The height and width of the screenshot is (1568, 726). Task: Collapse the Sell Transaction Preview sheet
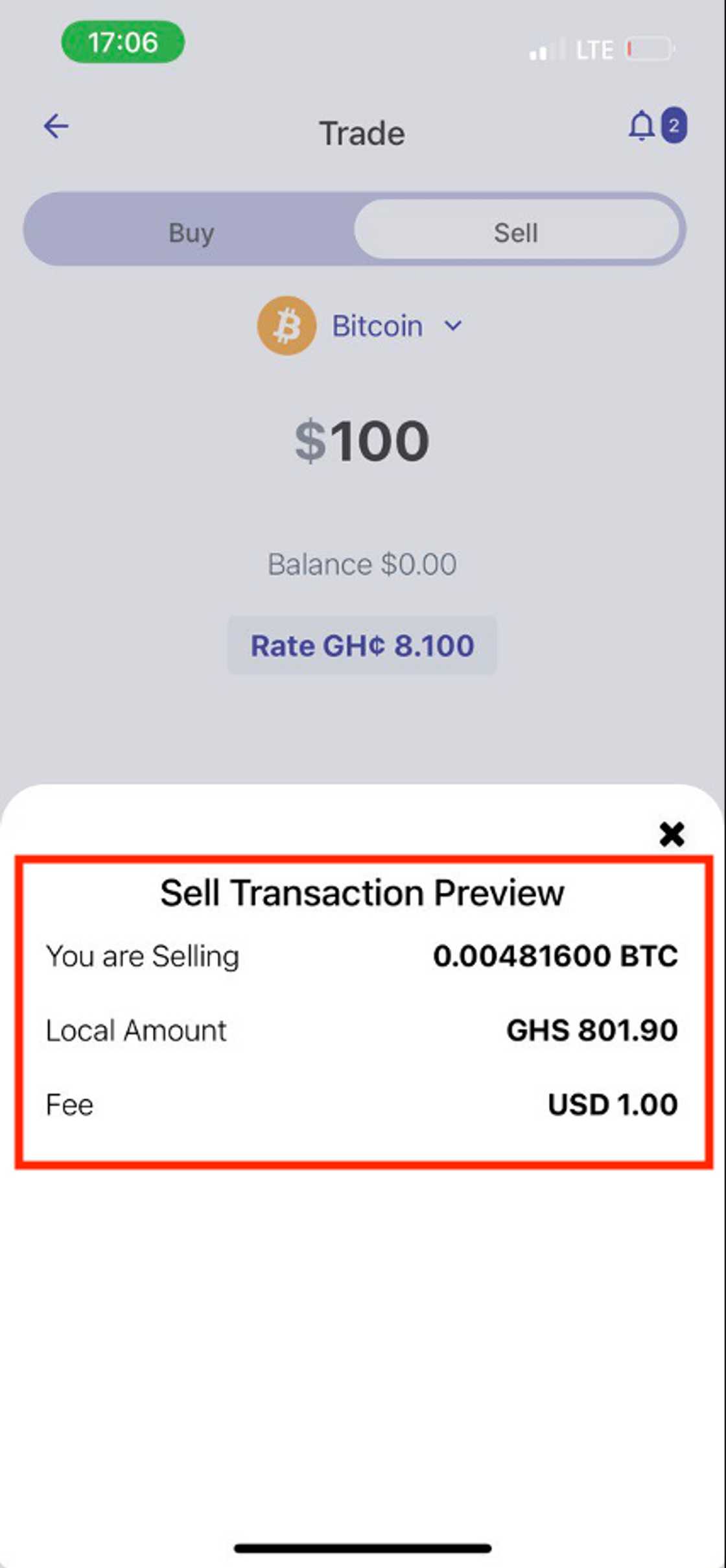[672, 835]
